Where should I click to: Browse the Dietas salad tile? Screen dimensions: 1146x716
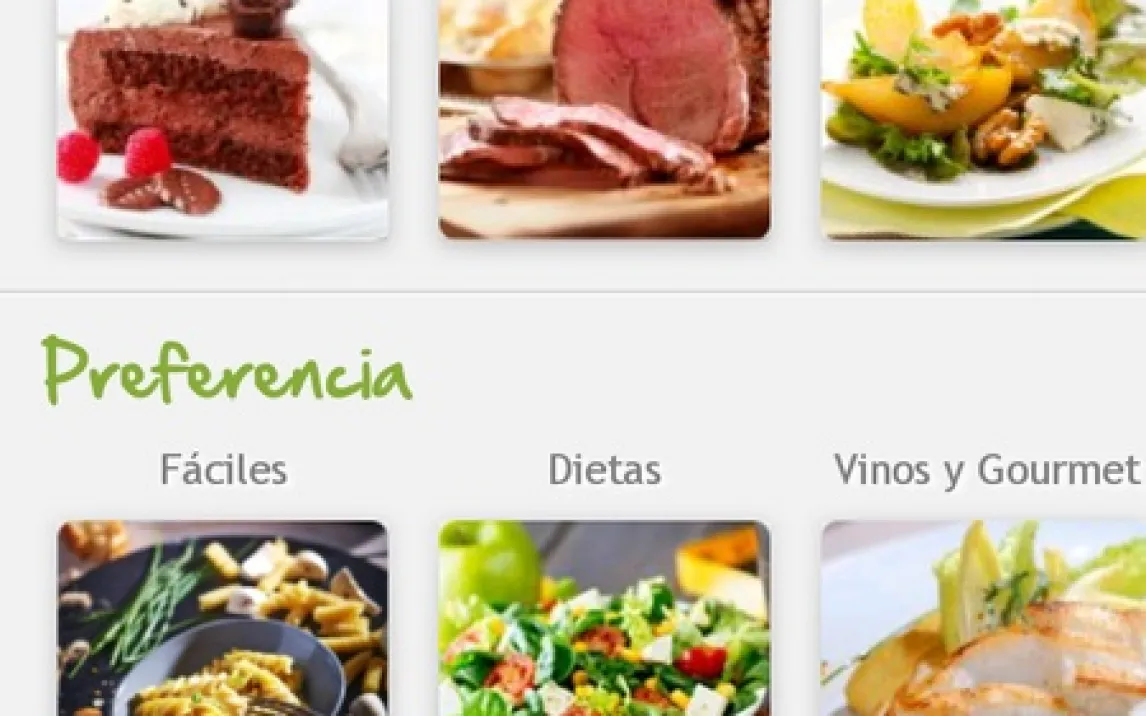pos(604,618)
